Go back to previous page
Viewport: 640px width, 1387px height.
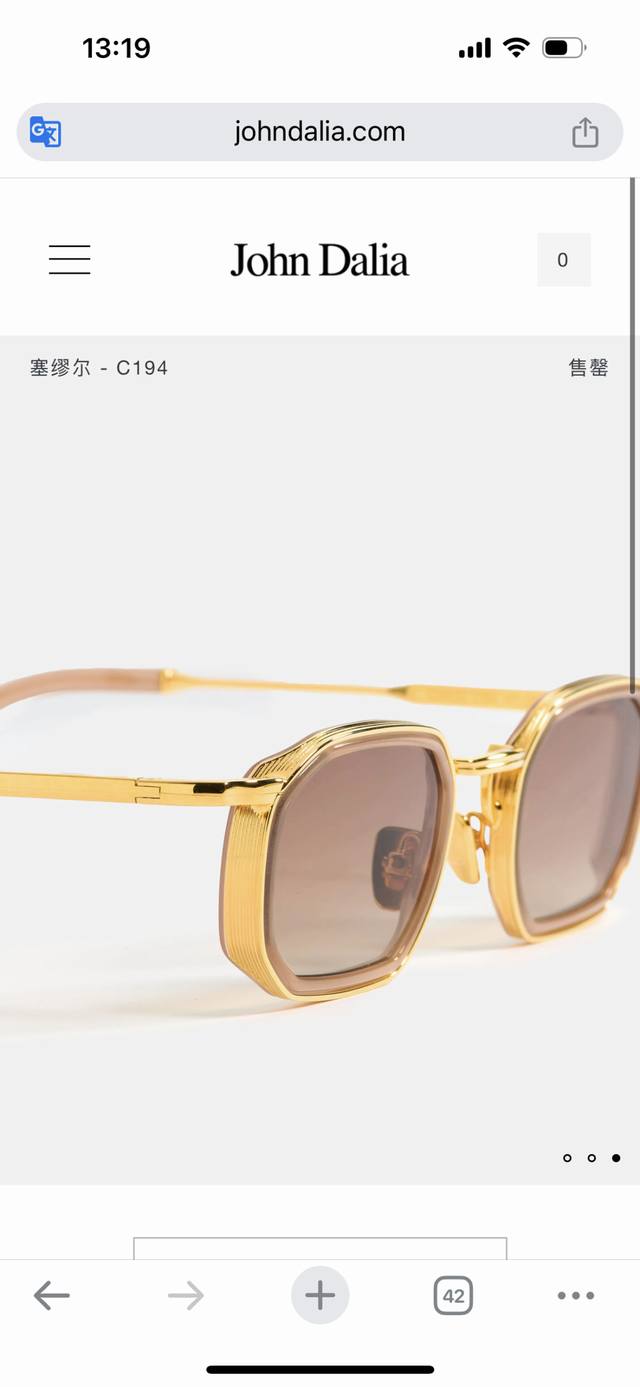[51, 1296]
